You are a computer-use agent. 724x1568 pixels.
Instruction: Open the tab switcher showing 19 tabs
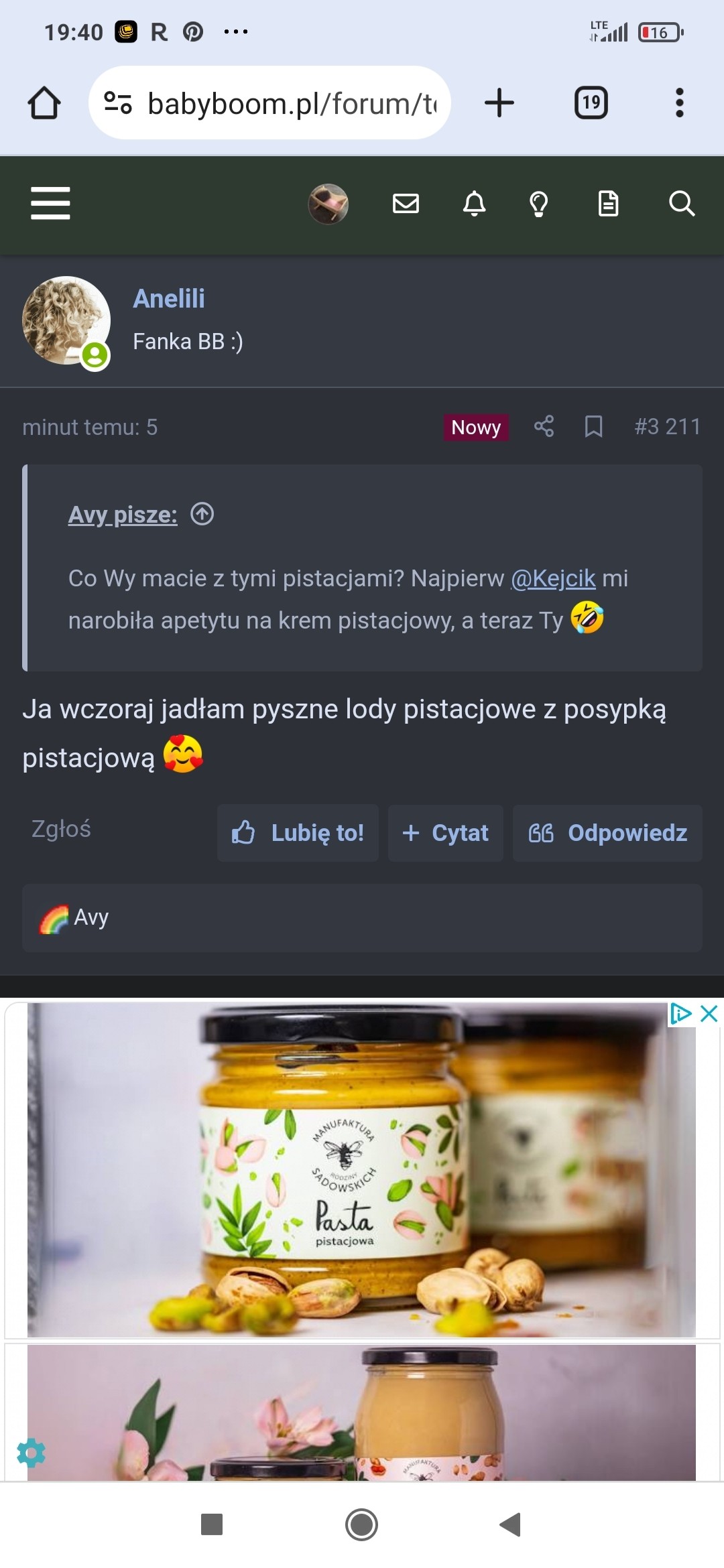(591, 103)
